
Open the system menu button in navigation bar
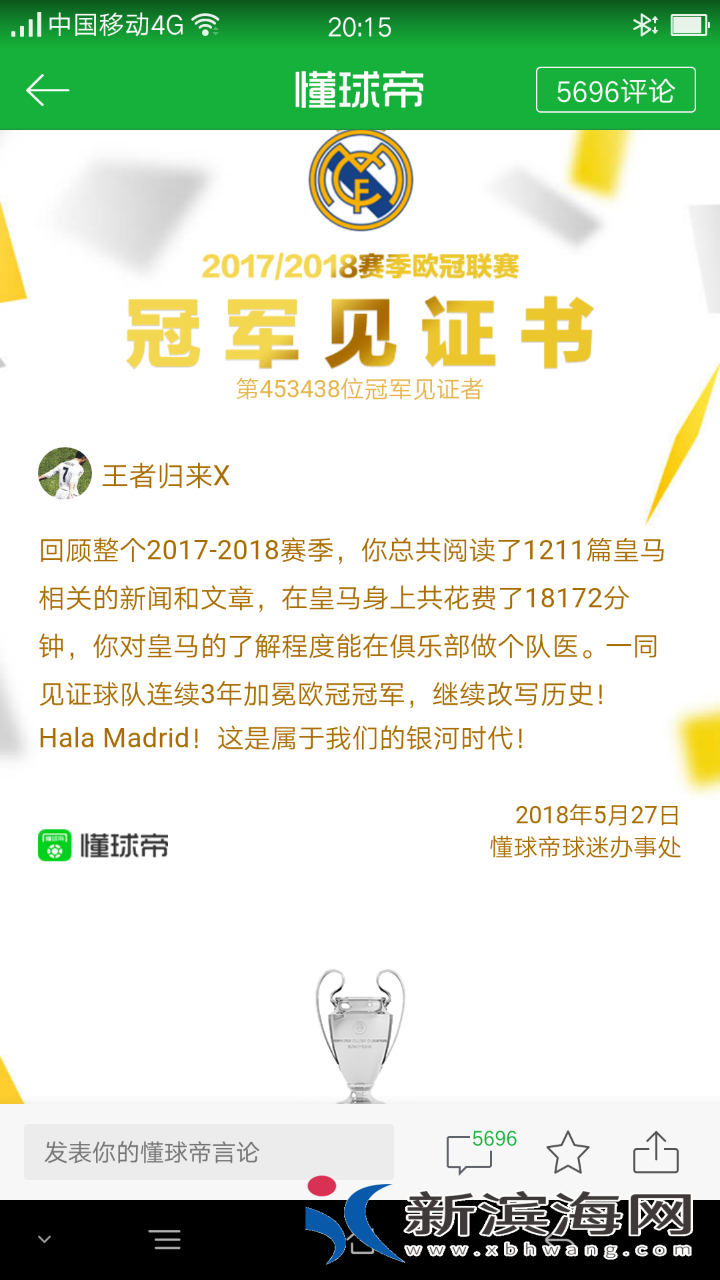[166, 1240]
